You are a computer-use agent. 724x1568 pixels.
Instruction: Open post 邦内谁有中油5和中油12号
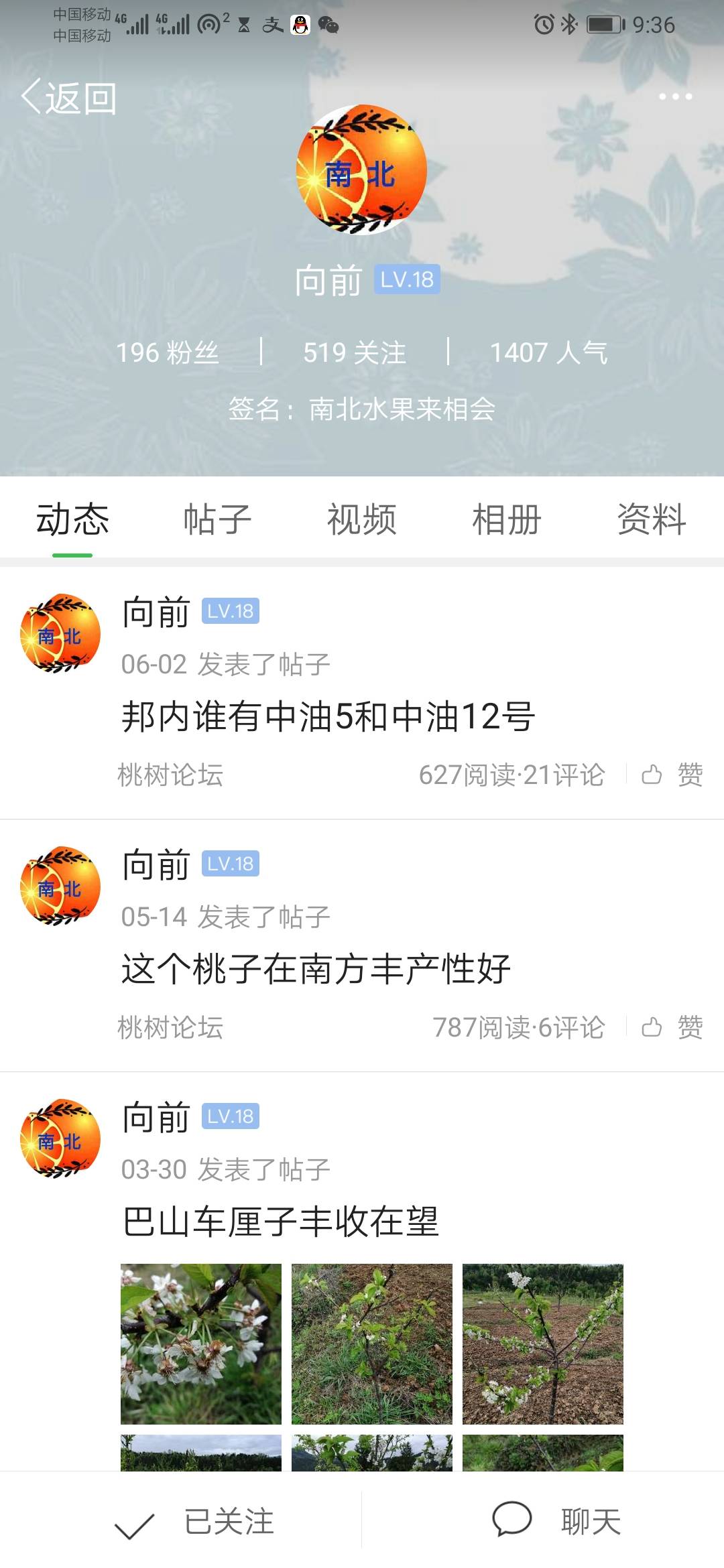[x=328, y=716]
